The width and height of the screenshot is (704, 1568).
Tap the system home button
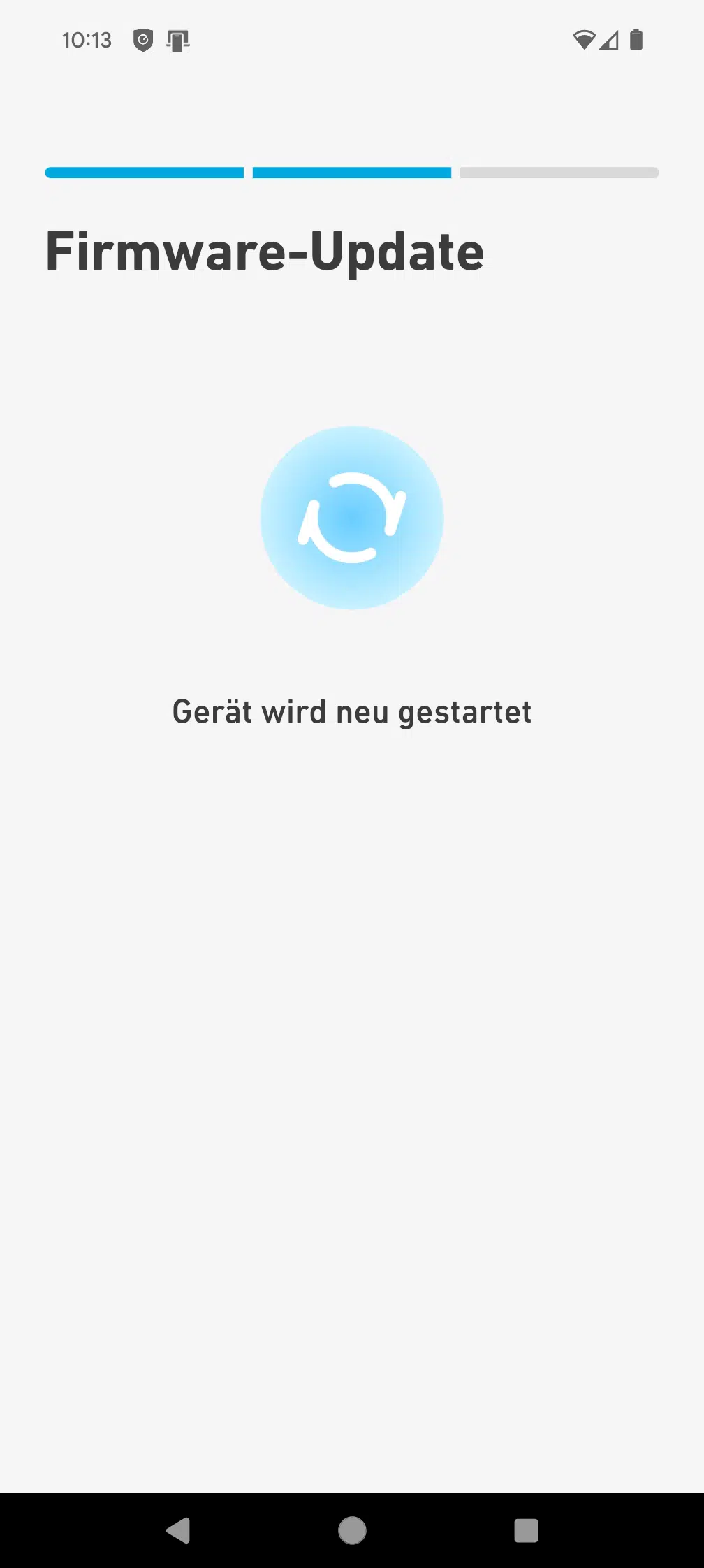(352, 1530)
